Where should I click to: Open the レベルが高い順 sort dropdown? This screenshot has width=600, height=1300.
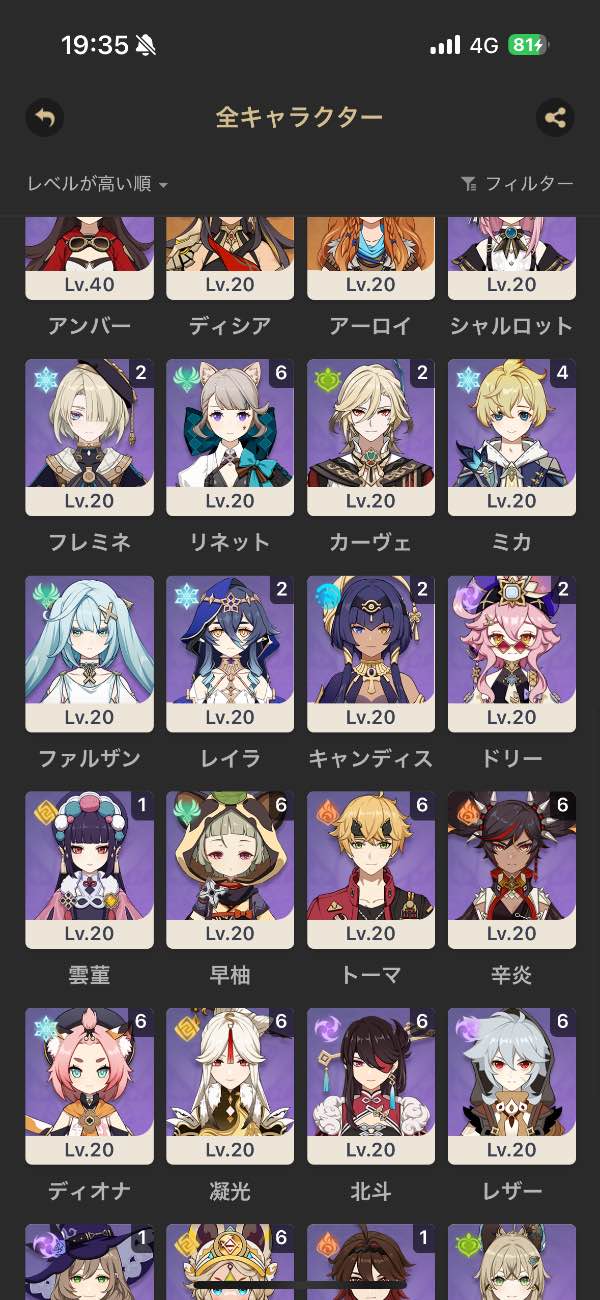[97, 184]
